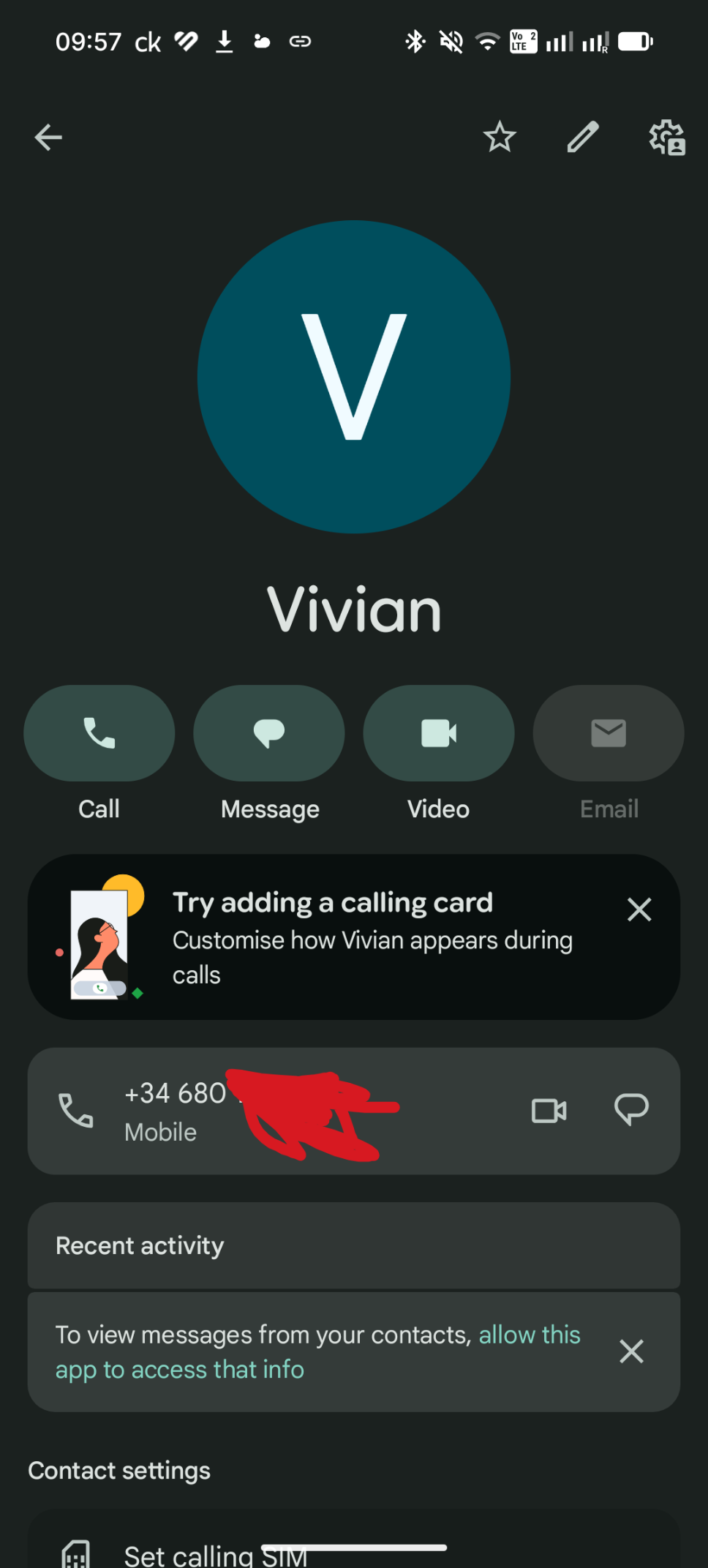The image size is (708, 1568).
Task: Tap the allow access link
Action: tap(530, 1335)
